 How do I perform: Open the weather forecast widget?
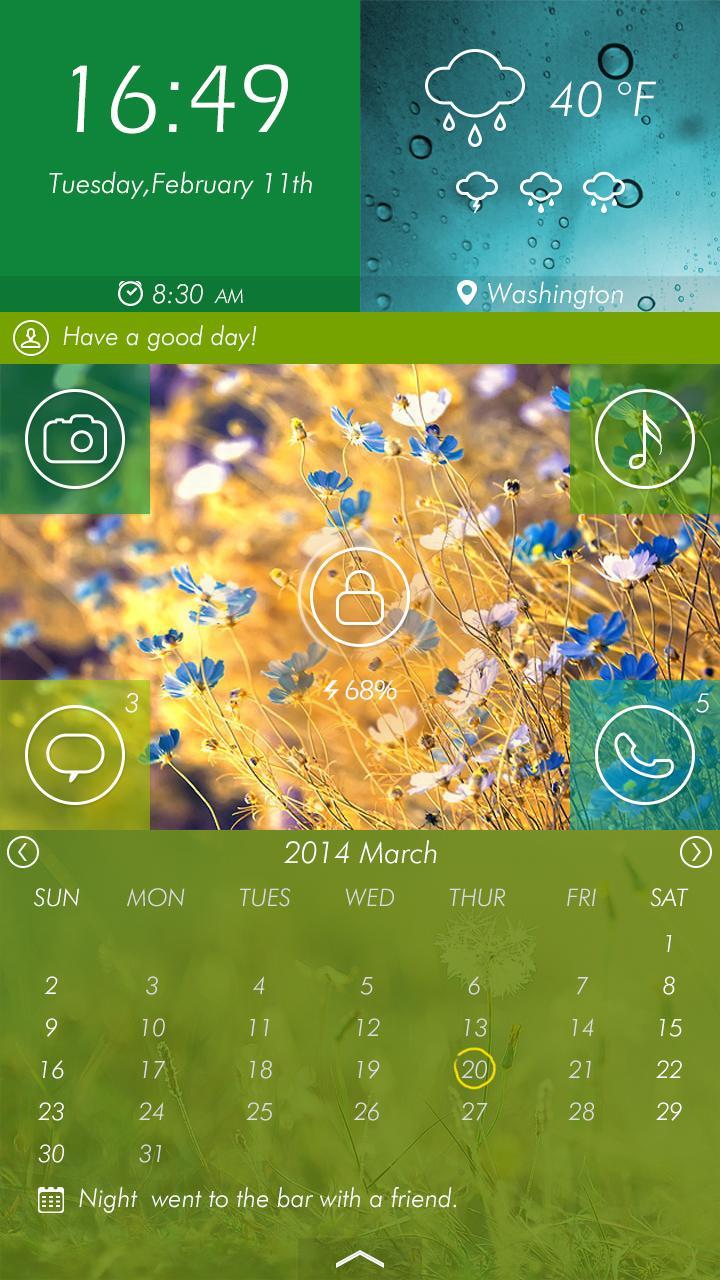pyautogui.click(x=540, y=140)
